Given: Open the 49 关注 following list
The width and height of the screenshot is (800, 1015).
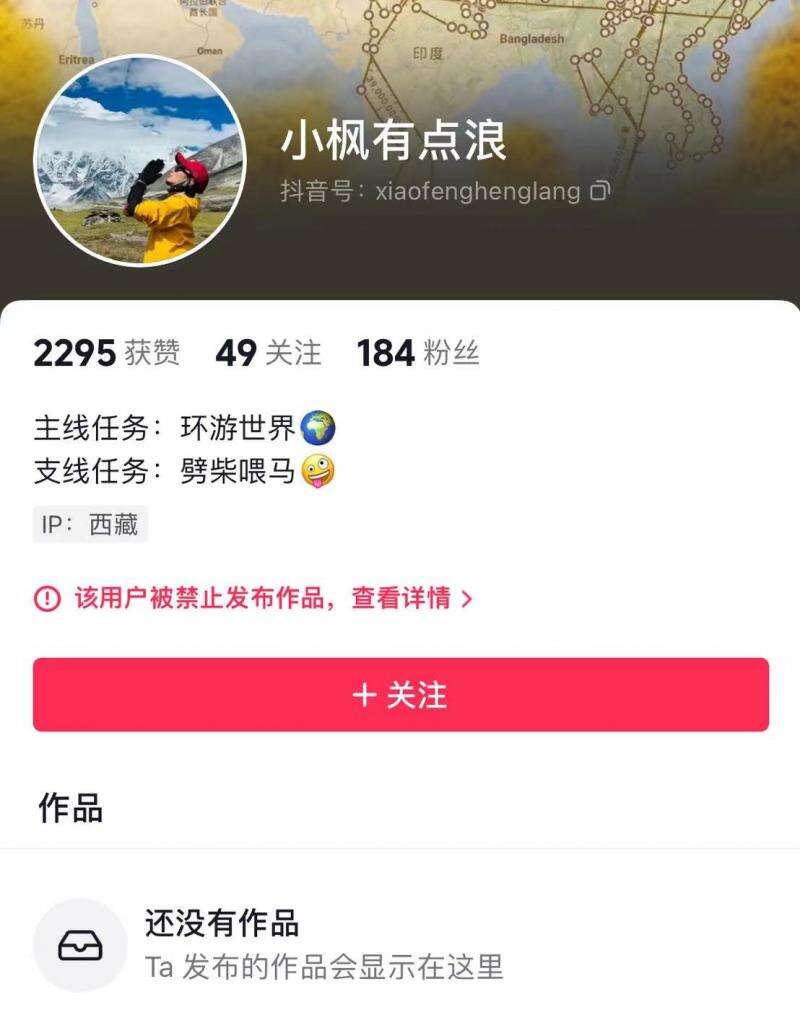Looking at the screenshot, I should coord(268,353).
